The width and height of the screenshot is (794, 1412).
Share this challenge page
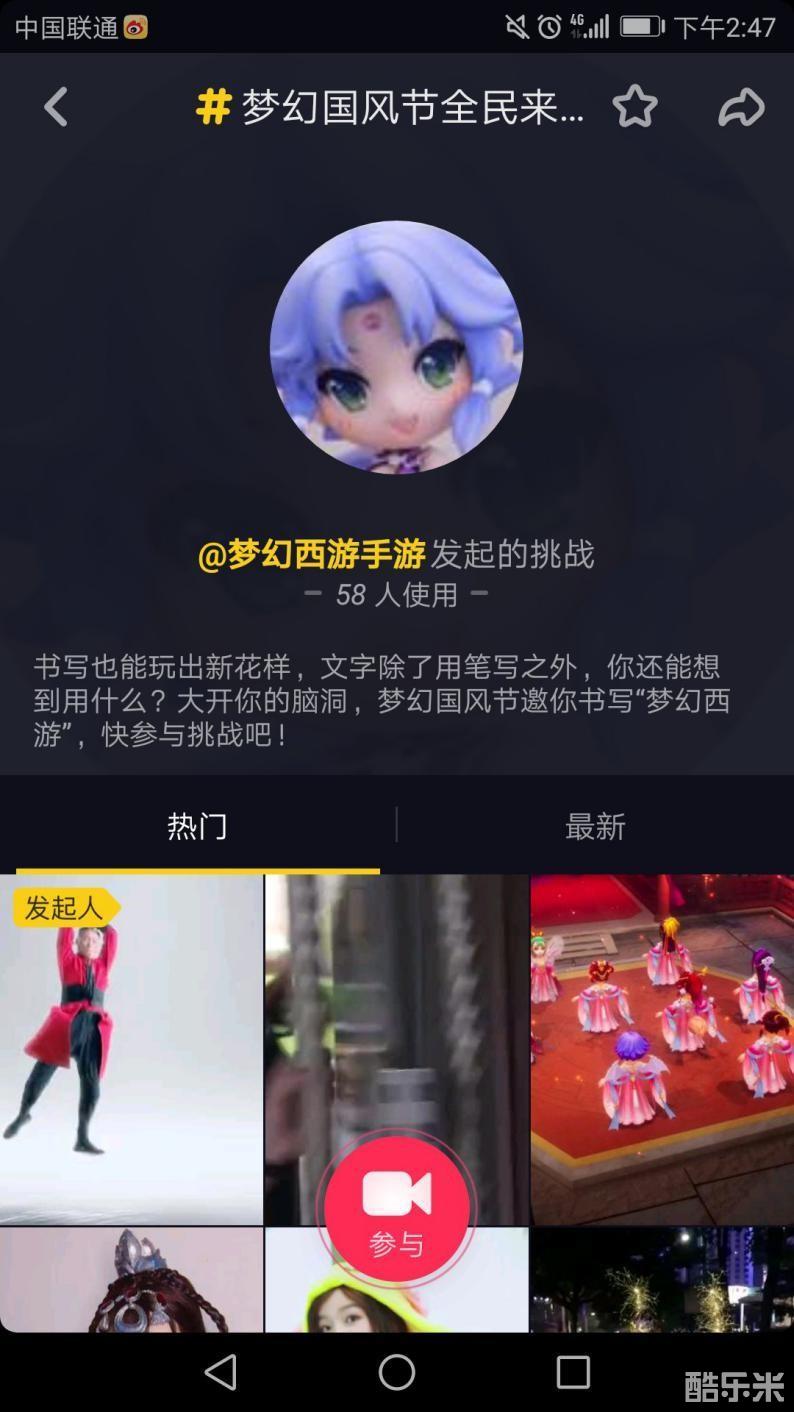(x=741, y=107)
